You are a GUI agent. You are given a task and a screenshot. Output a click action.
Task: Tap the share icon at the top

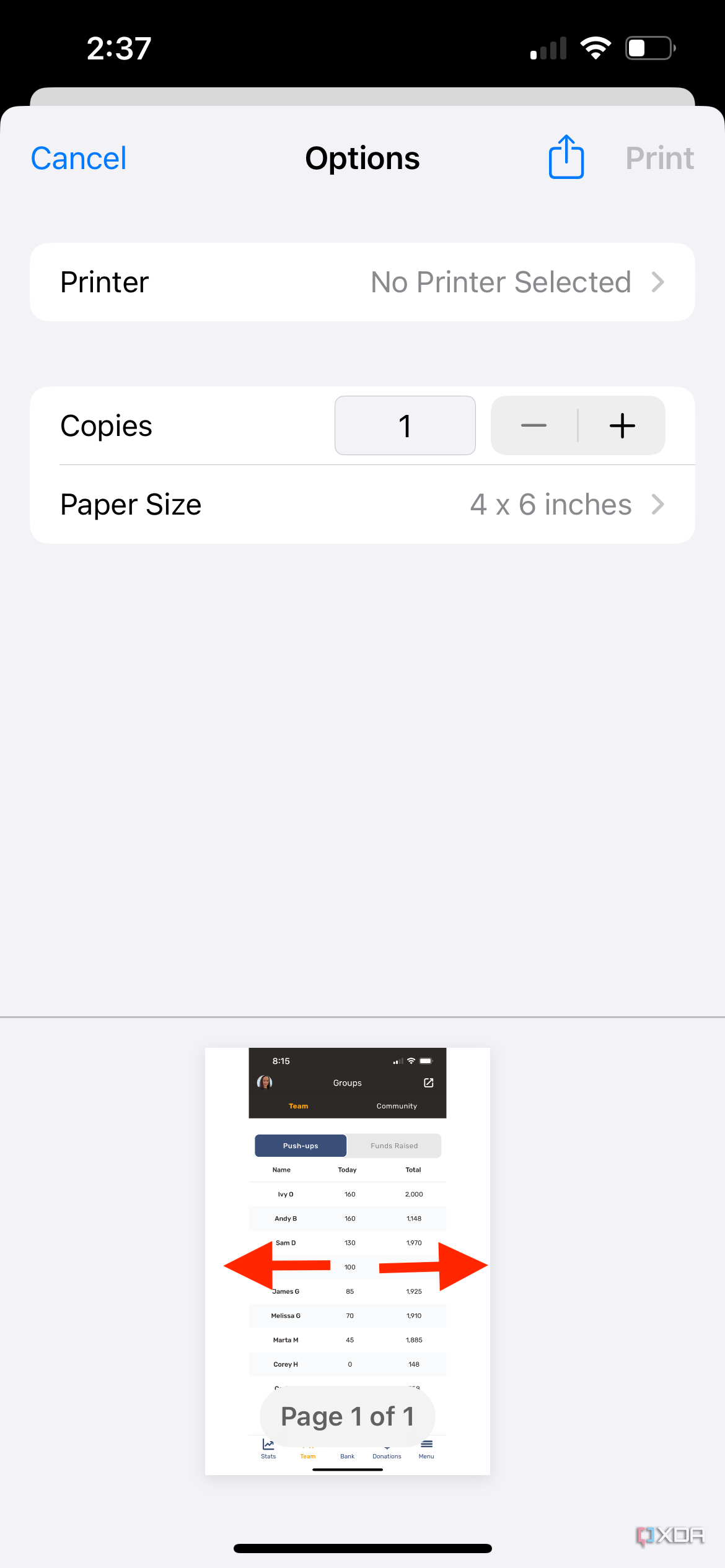[x=565, y=157]
